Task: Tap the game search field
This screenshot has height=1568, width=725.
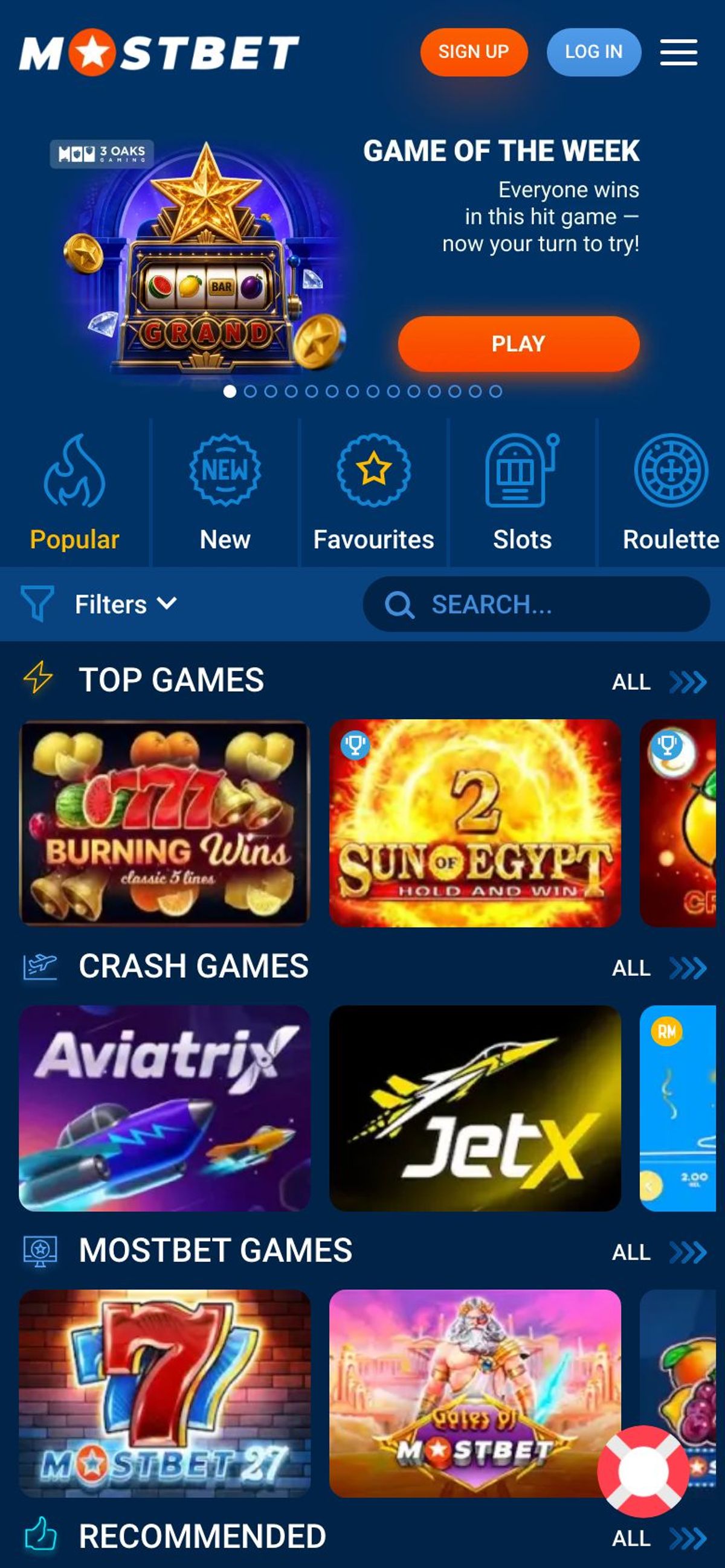Action: [536, 604]
